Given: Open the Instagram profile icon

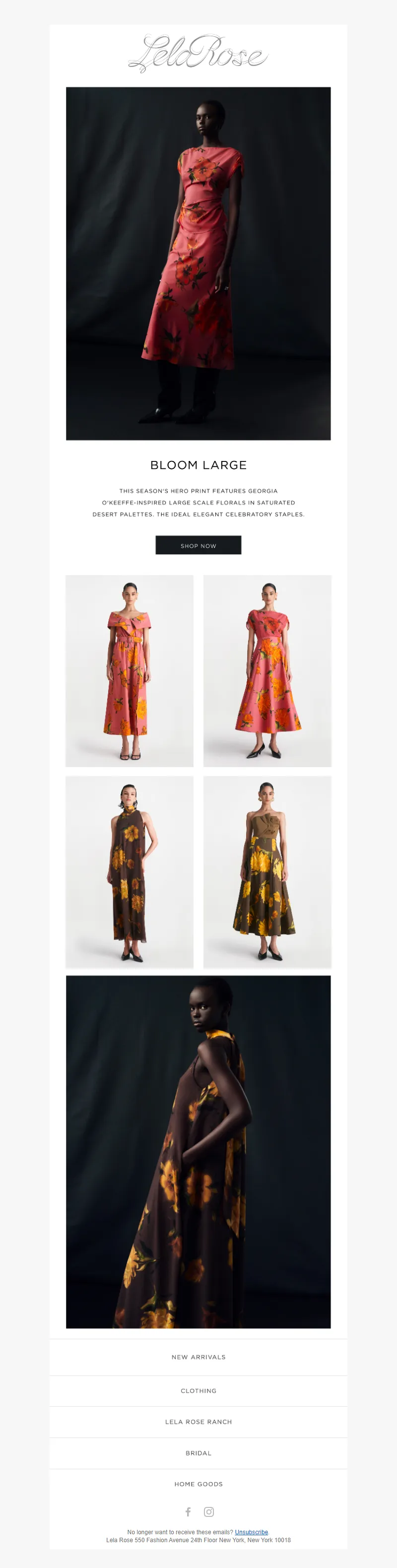Looking at the screenshot, I should [x=209, y=1511].
